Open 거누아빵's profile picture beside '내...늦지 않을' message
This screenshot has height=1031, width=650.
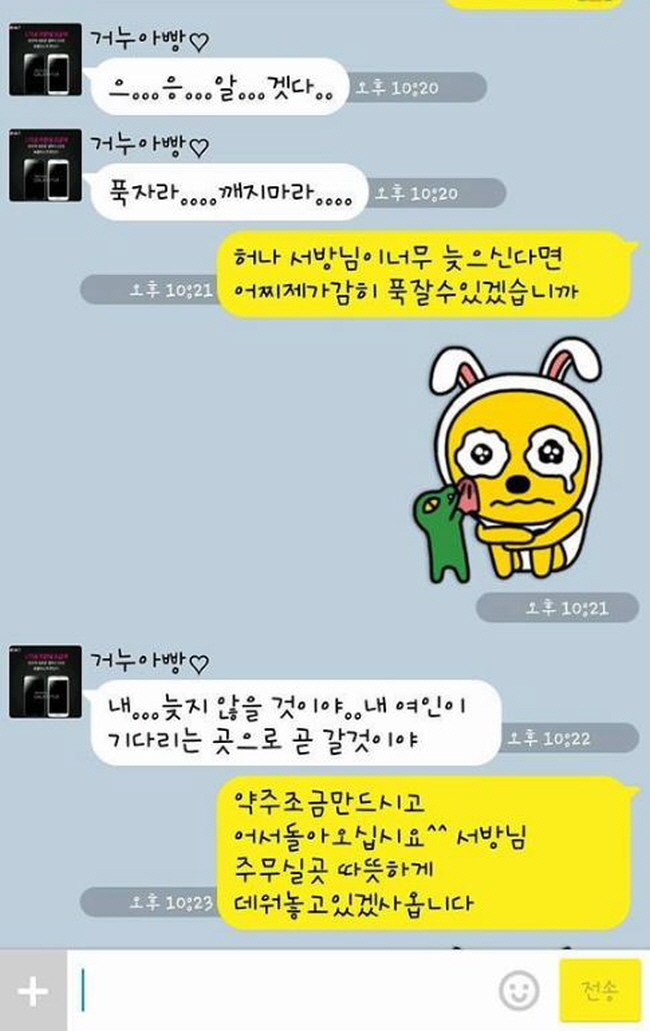(x=45, y=682)
